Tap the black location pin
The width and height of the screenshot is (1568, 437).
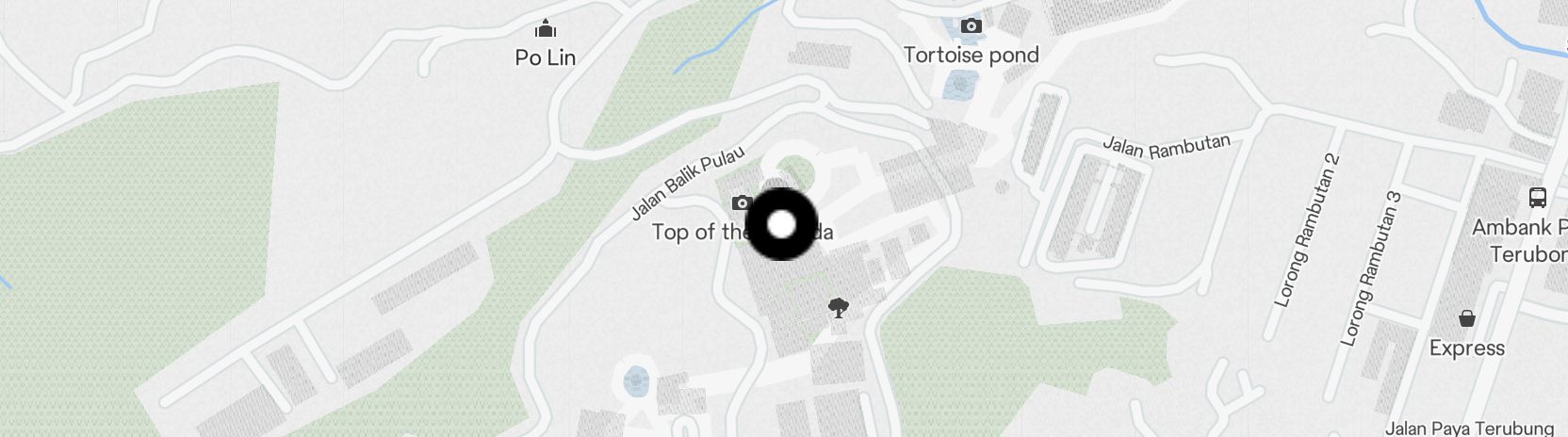coord(781,224)
